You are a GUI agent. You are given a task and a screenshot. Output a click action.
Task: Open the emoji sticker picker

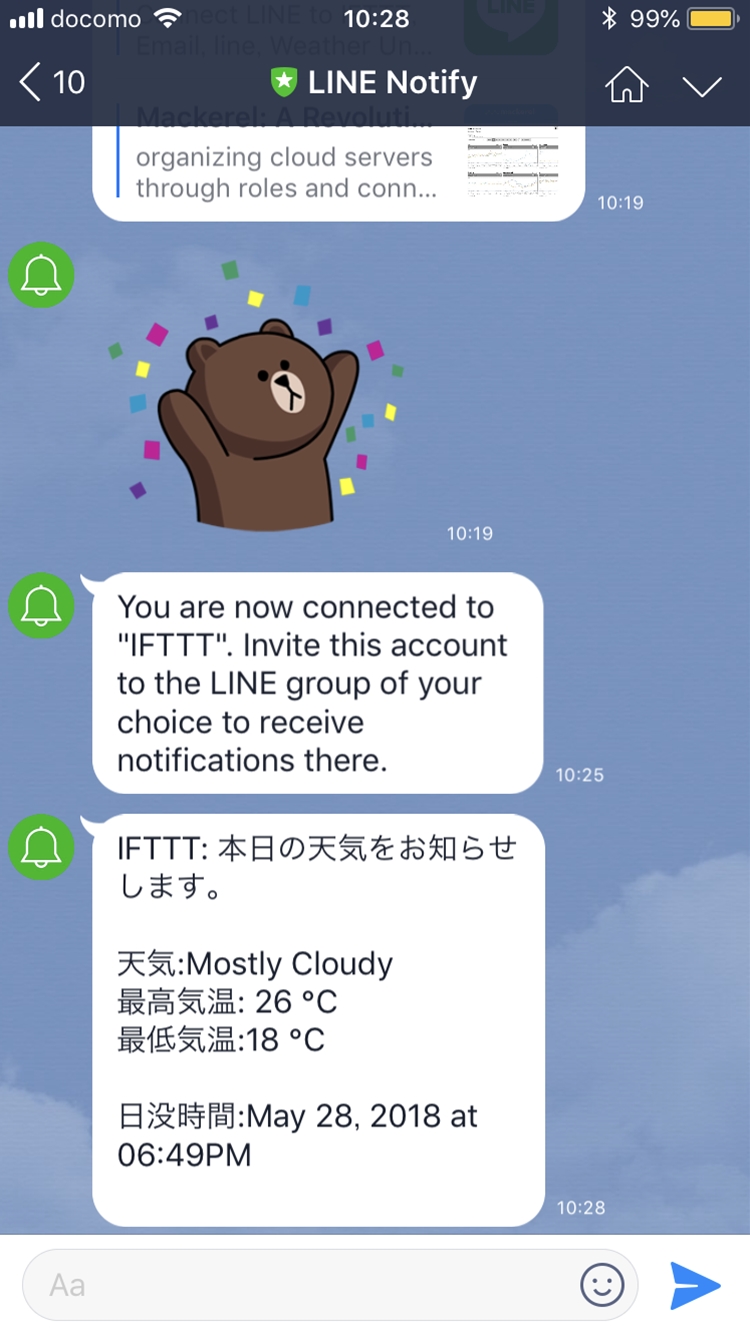click(x=602, y=1284)
